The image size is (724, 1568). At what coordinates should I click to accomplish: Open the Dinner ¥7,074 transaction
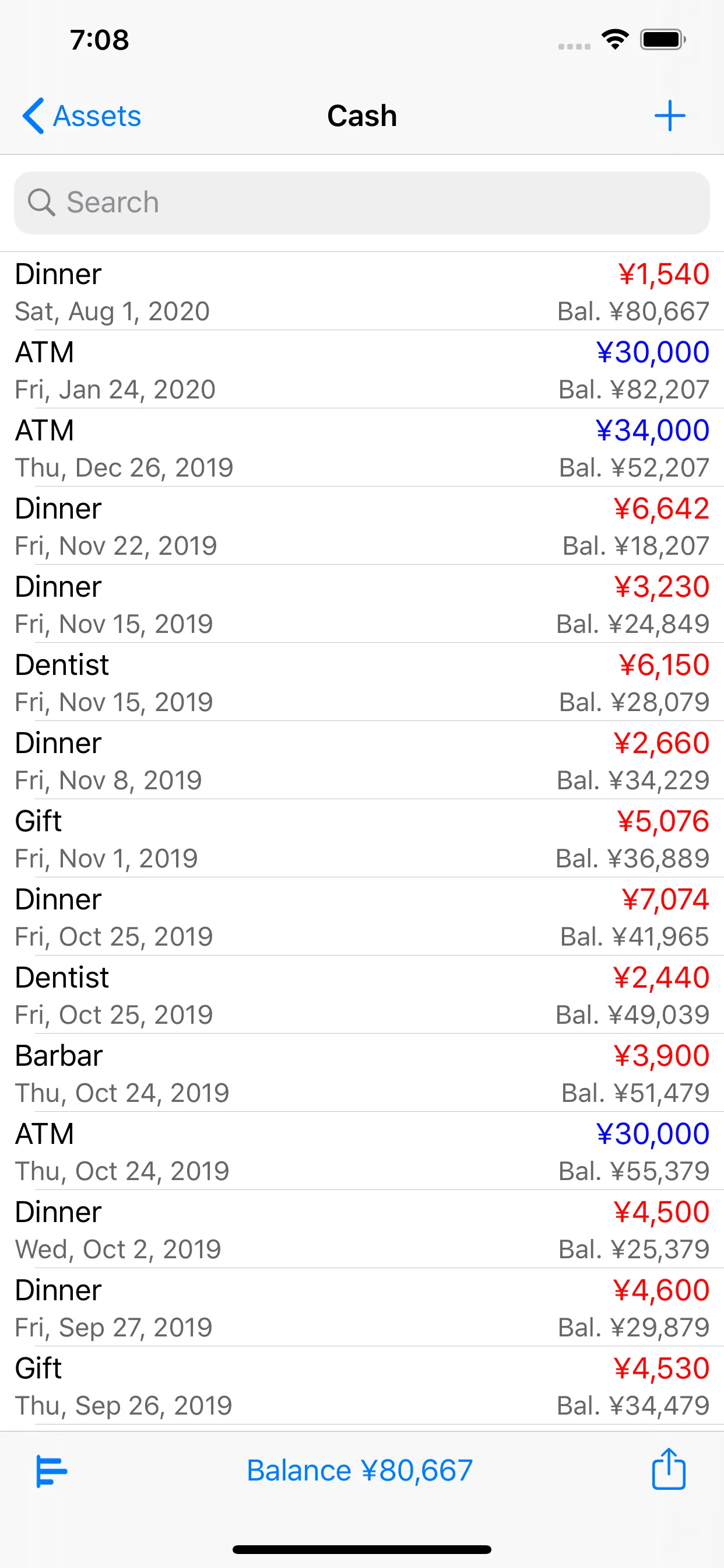(362, 916)
